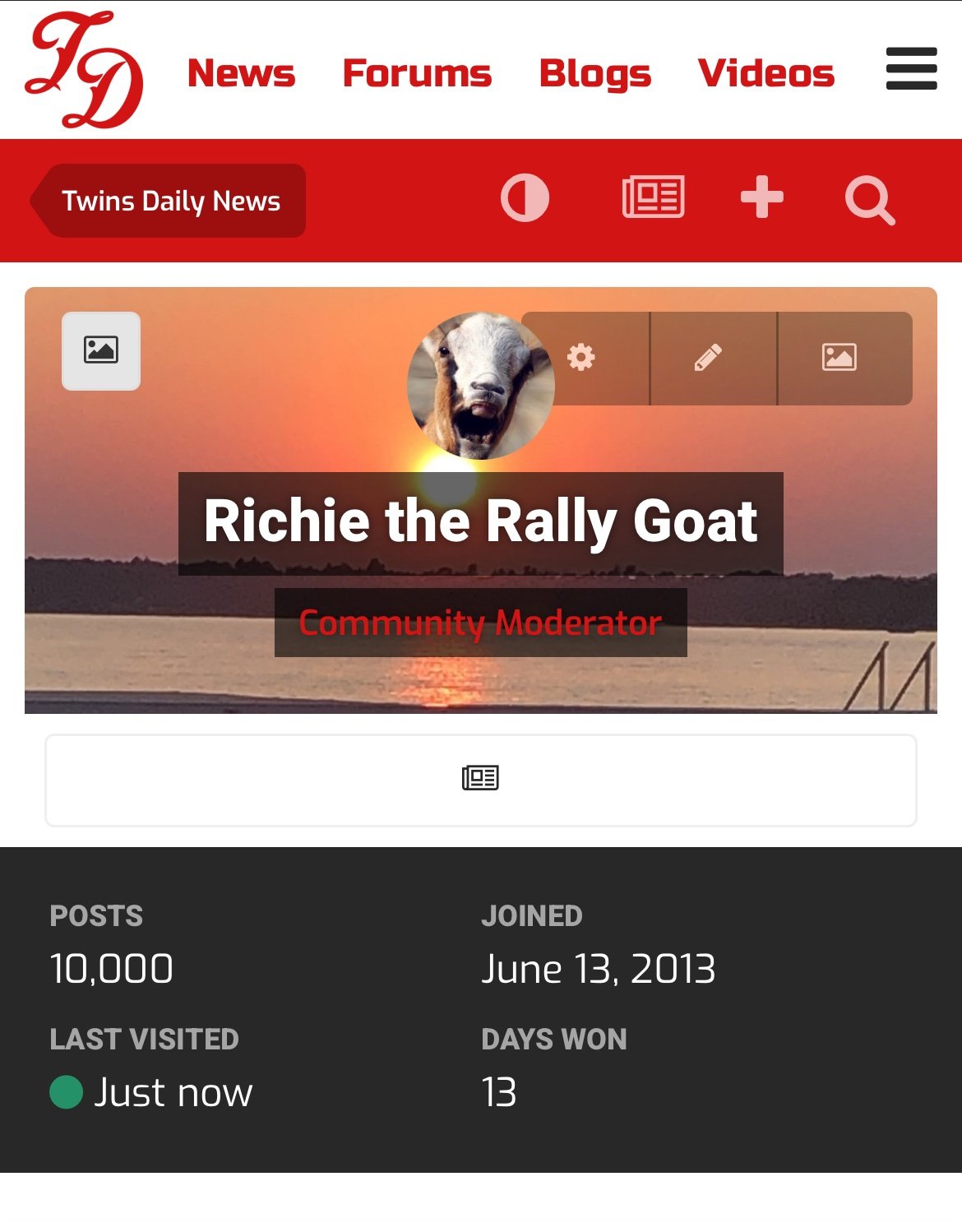Open the News section
962x1232 pixels.
click(241, 73)
